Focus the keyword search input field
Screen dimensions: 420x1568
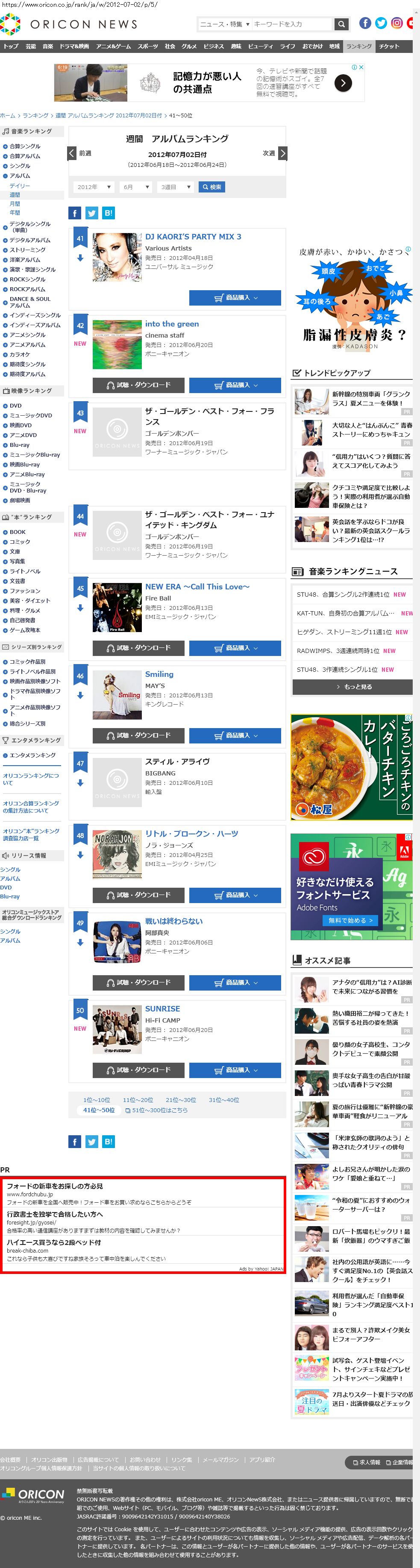[x=291, y=24]
